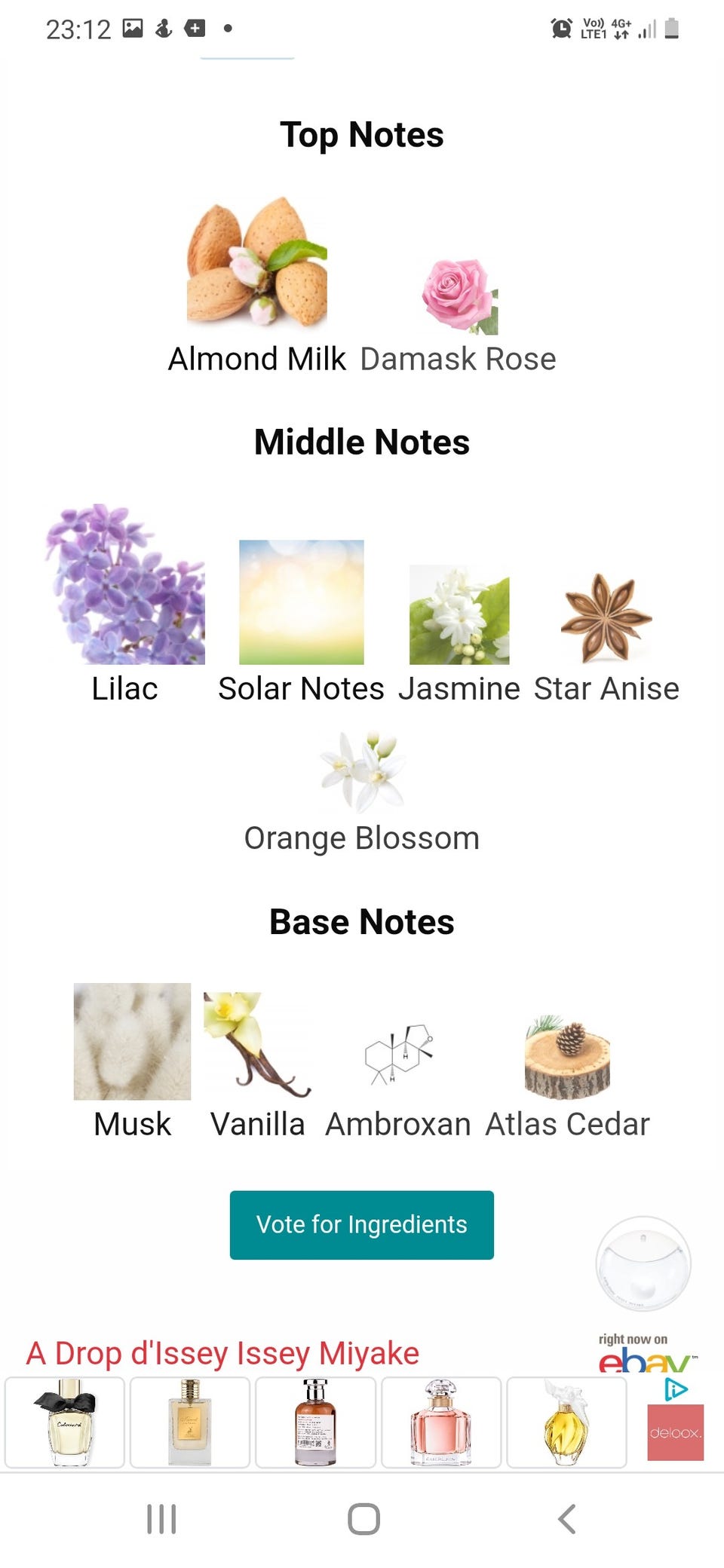Go back with the system back button

tap(567, 1518)
